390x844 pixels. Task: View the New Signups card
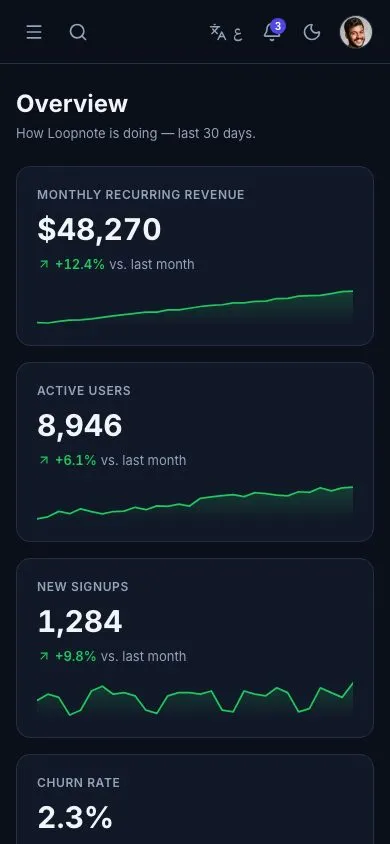pyautogui.click(x=195, y=648)
